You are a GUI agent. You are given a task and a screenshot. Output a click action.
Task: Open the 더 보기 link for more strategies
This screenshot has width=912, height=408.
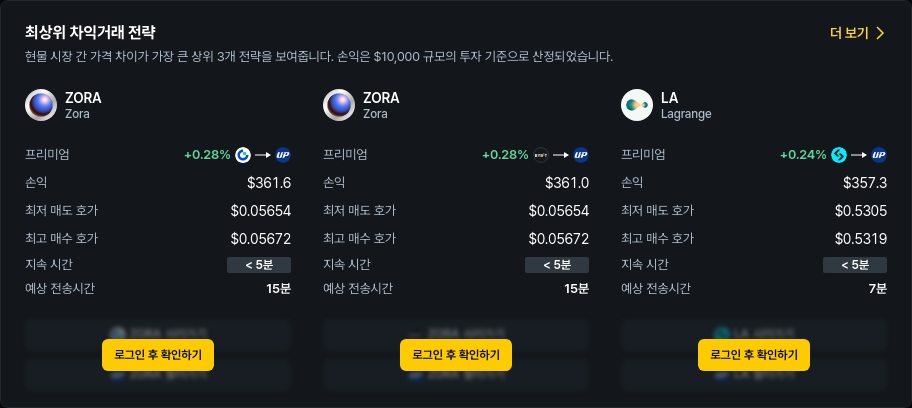click(x=857, y=33)
